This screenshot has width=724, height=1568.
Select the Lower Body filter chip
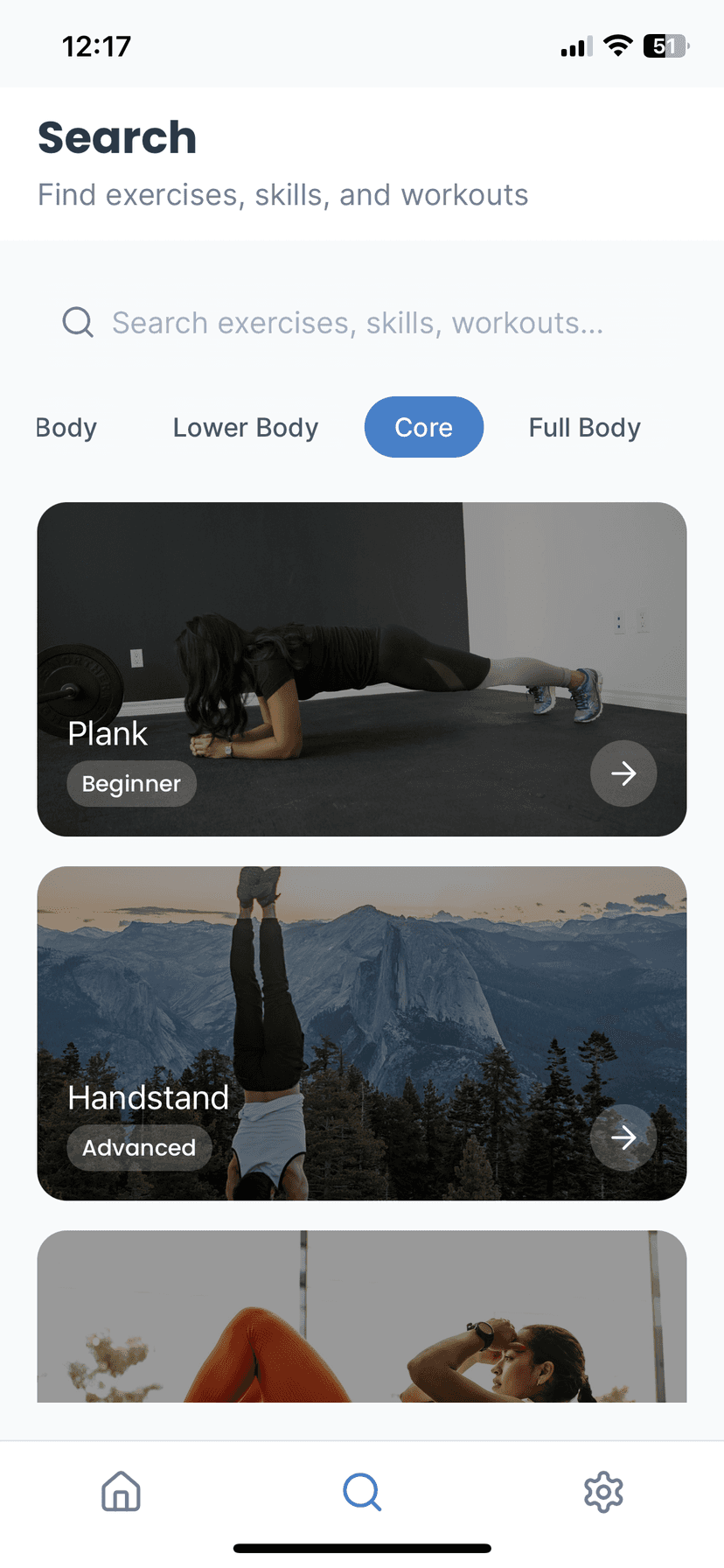click(246, 428)
